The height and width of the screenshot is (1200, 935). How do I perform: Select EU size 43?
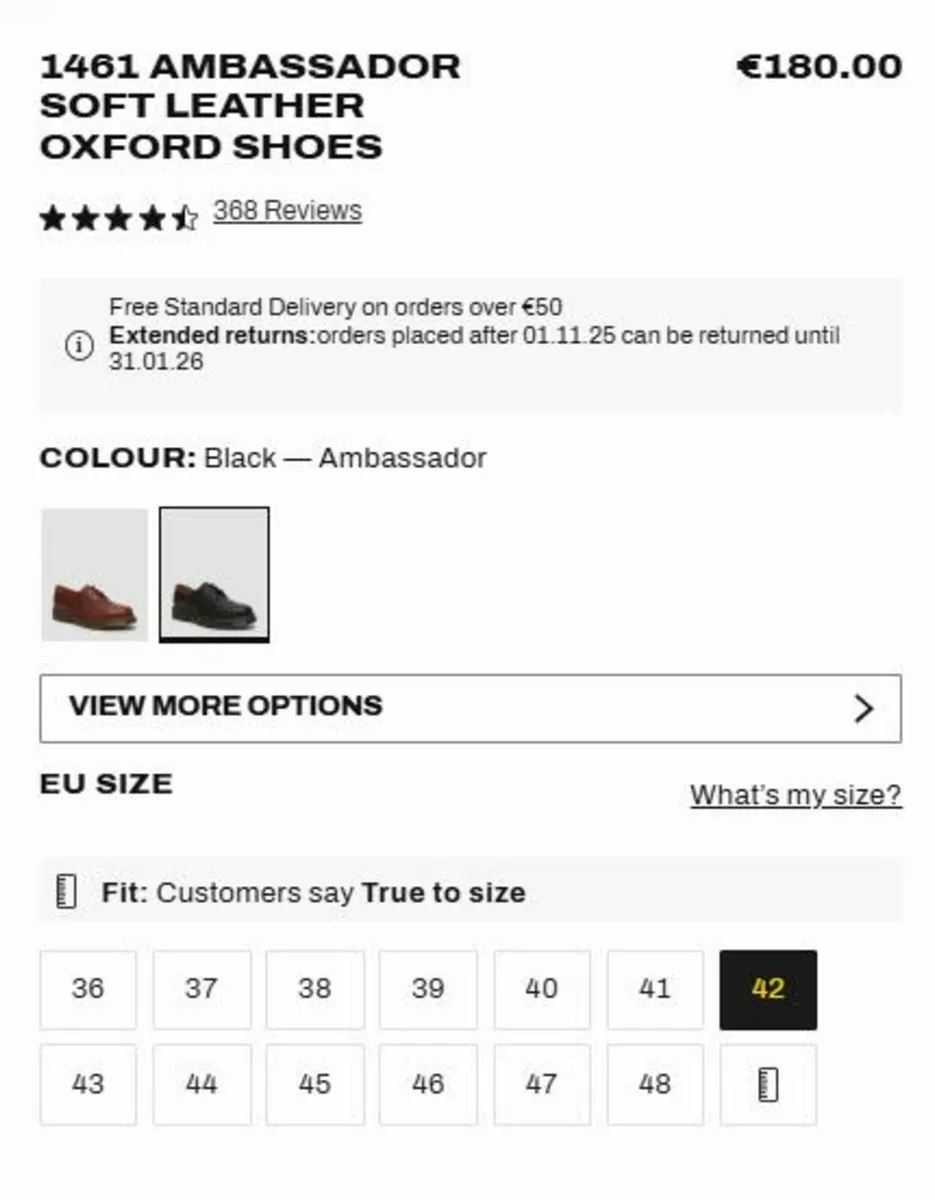[88, 1084]
